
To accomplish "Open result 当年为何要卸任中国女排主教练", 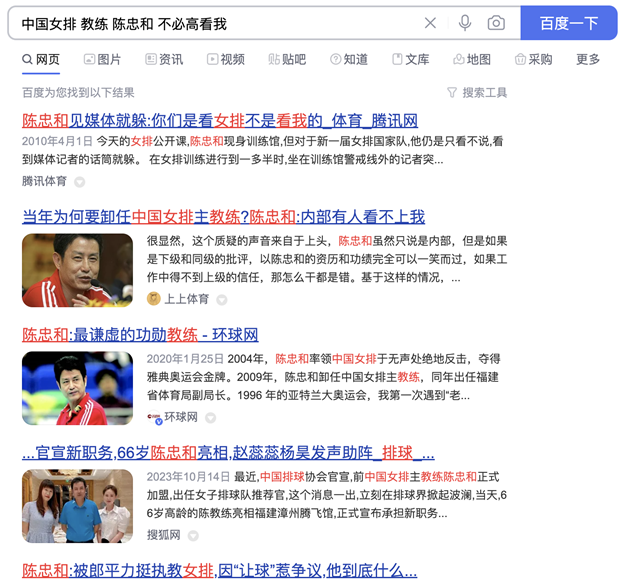I will click(223, 216).
